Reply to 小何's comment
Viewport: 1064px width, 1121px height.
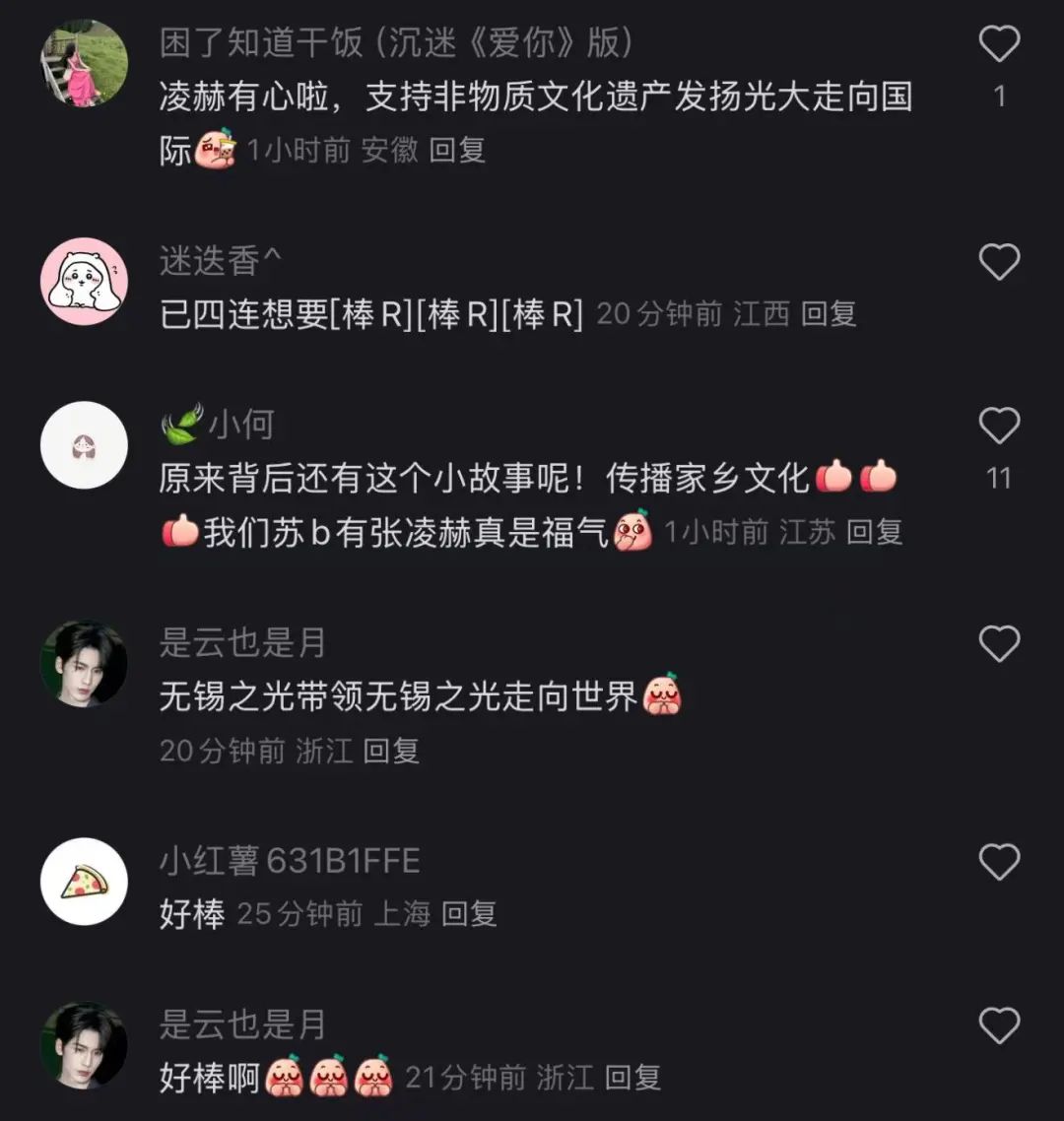coord(875,532)
